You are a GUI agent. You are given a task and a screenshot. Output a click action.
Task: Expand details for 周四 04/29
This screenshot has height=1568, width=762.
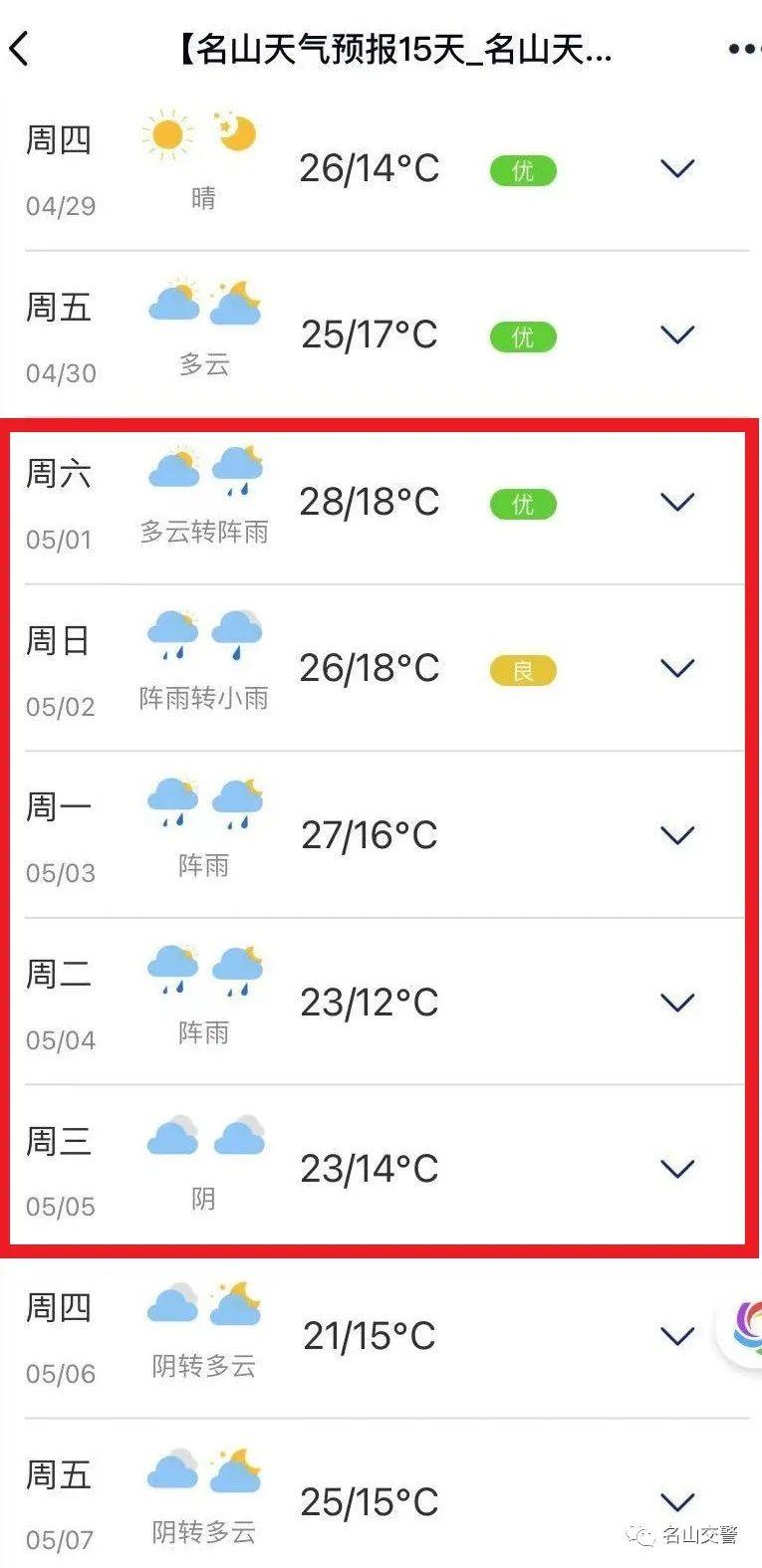point(677,168)
